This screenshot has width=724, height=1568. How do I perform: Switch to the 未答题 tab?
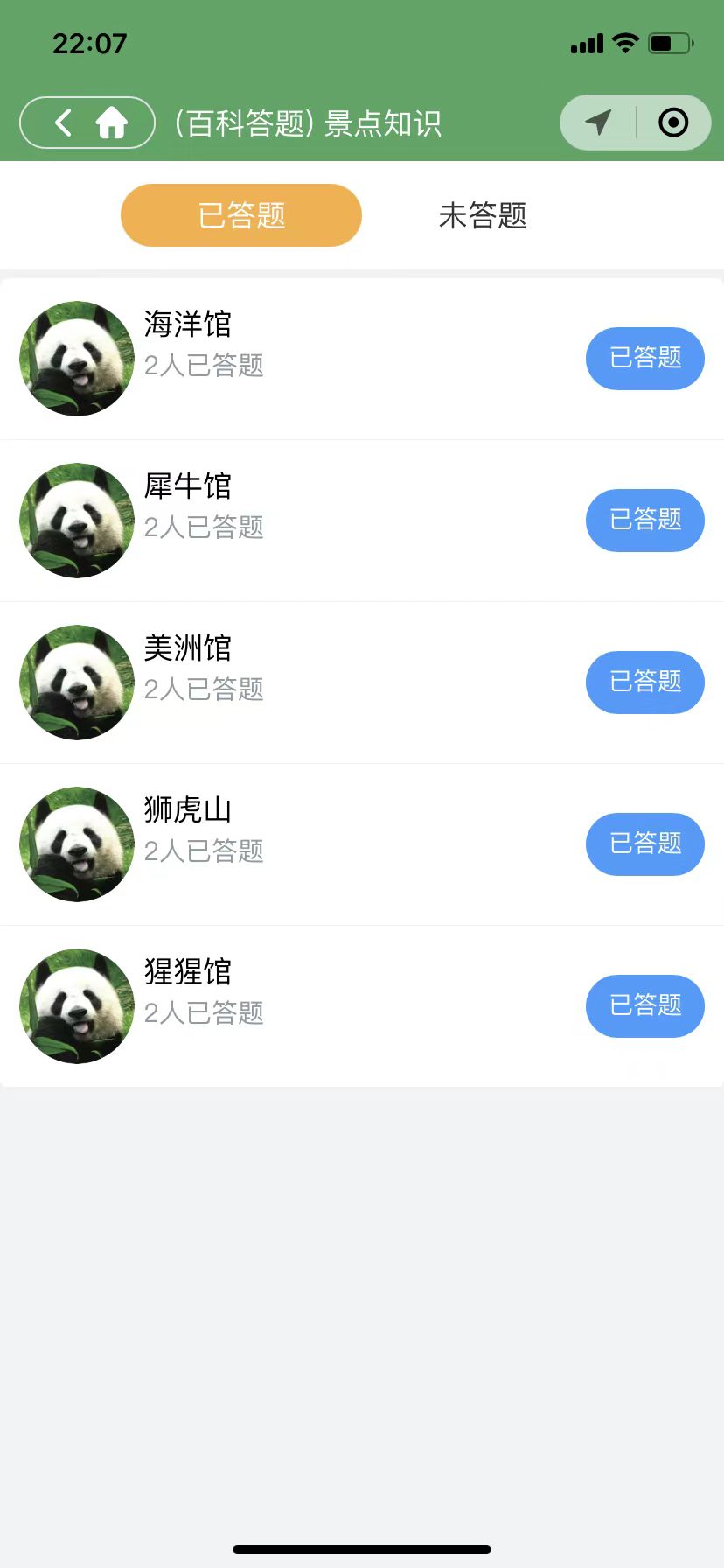tap(482, 215)
